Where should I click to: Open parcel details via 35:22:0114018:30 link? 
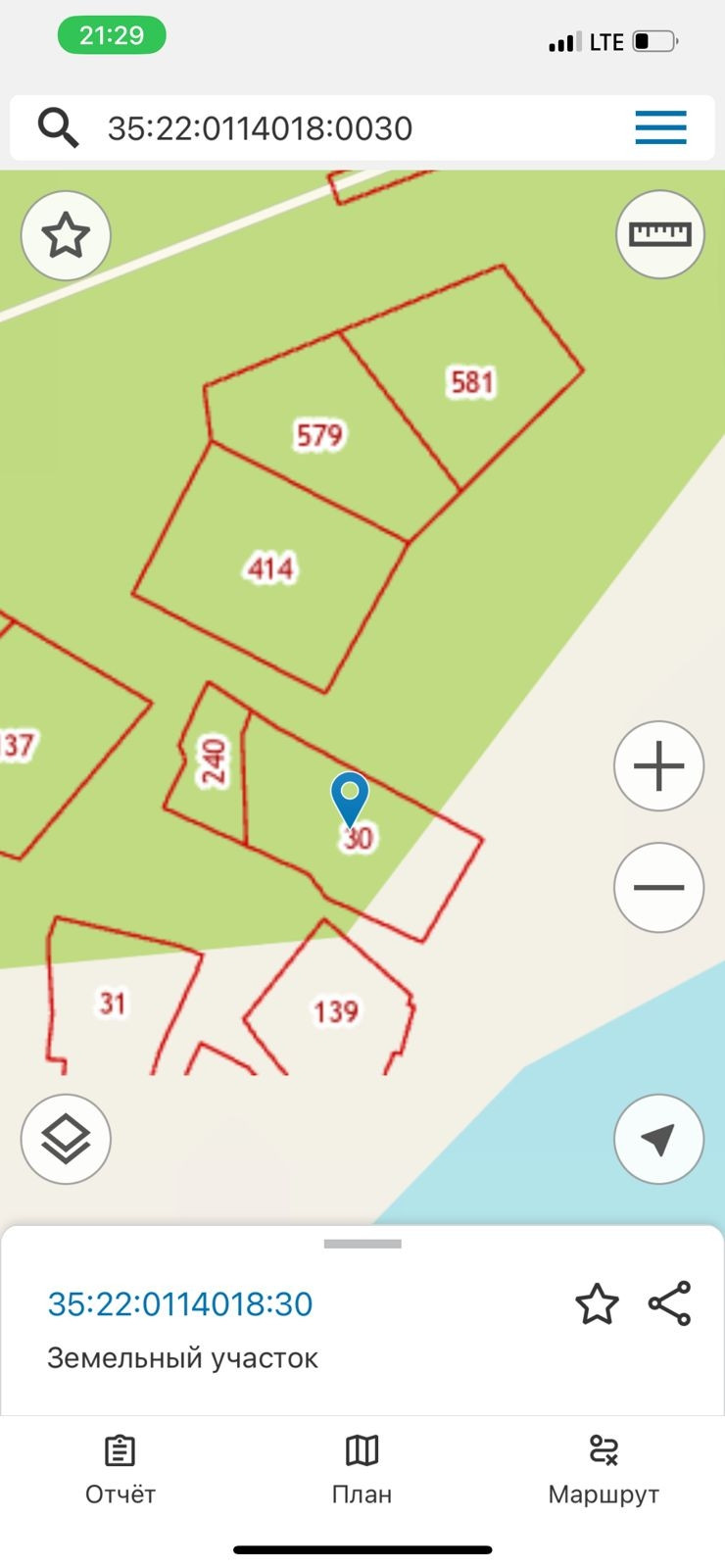coord(180,1304)
